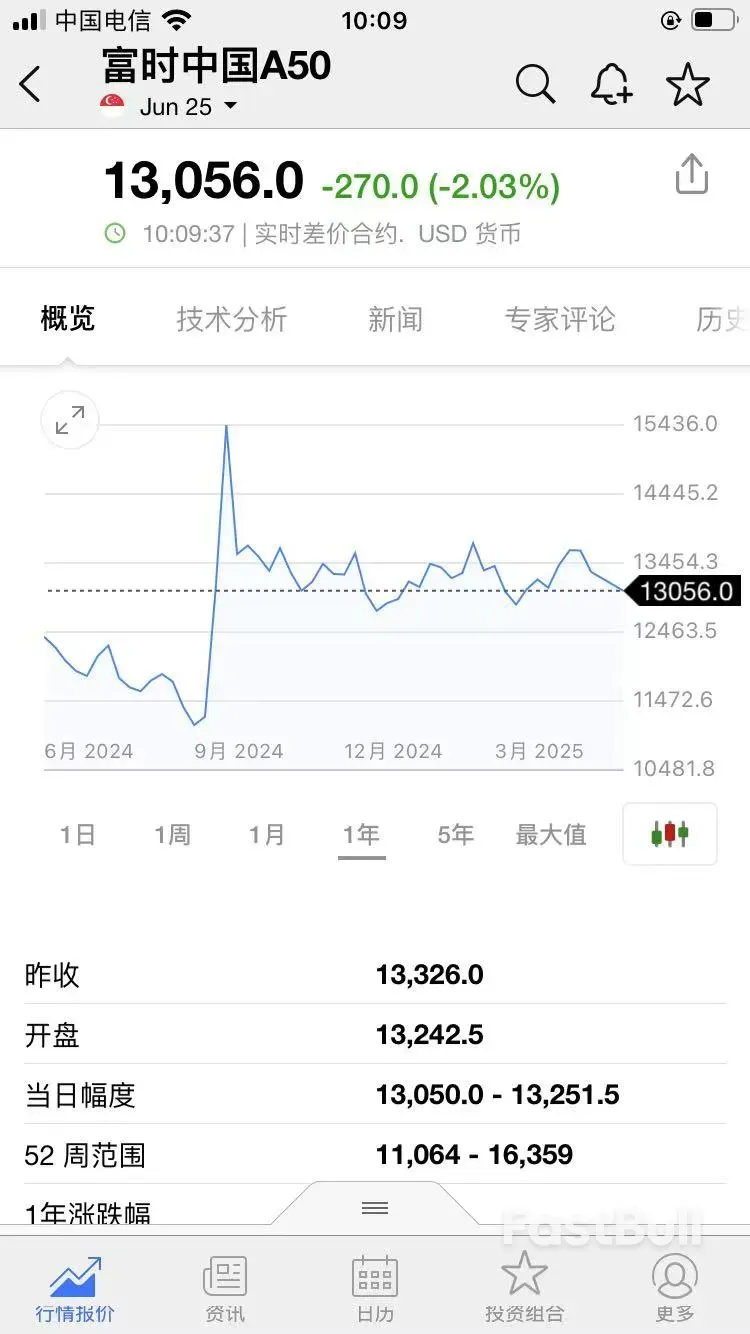This screenshot has height=1334, width=750.
Task: Switch to the 技术分析 tab
Action: (x=231, y=318)
